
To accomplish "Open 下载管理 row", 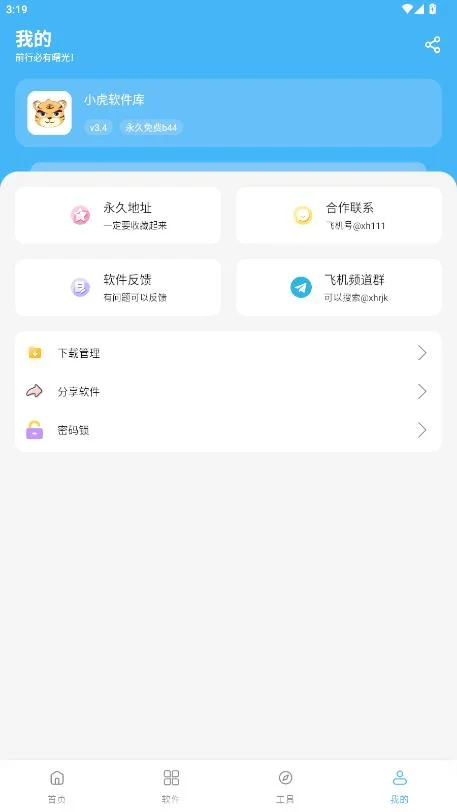I will pos(228,353).
